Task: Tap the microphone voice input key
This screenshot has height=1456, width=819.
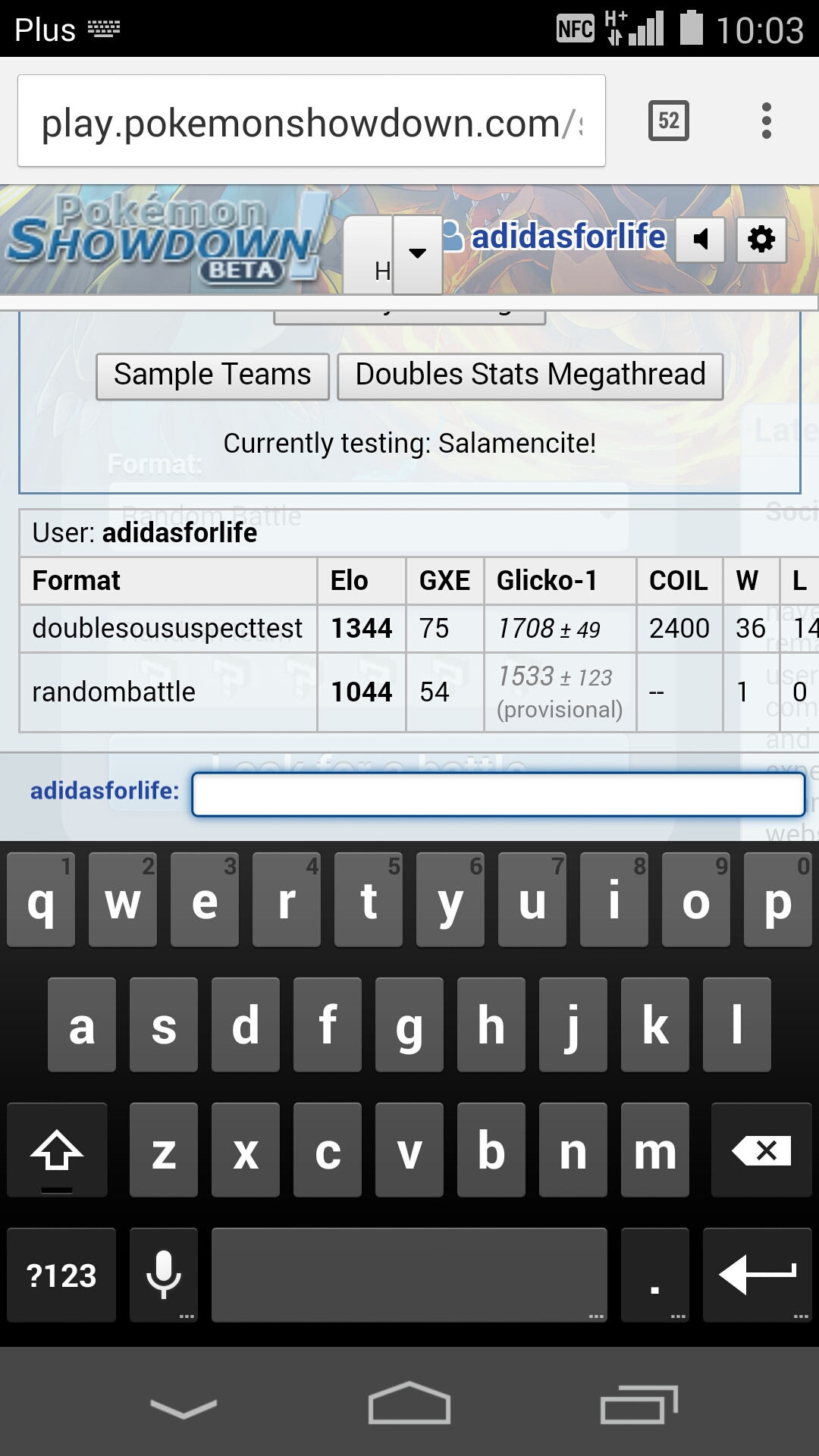Action: tap(164, 1276)
